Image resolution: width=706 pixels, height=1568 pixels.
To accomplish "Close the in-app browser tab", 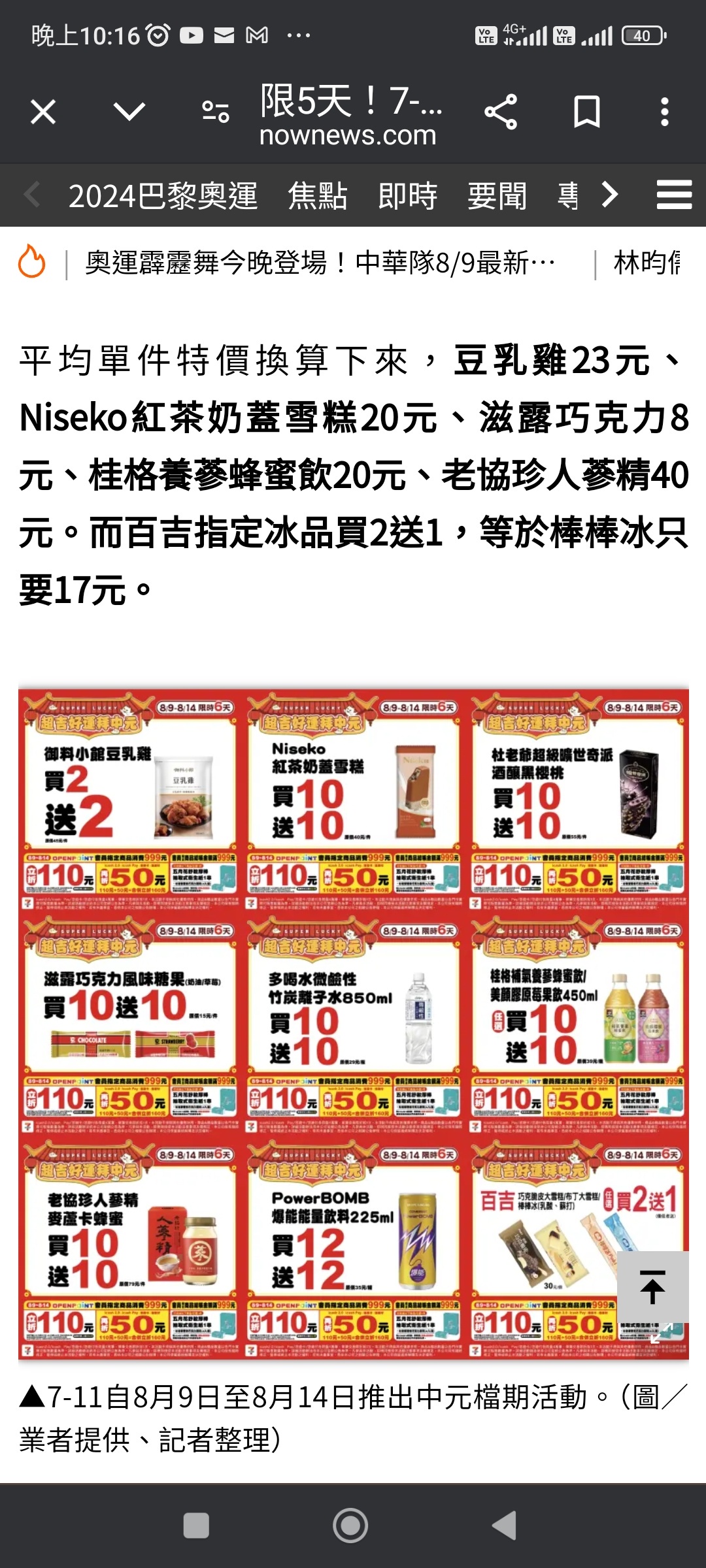I will (43, 112).
